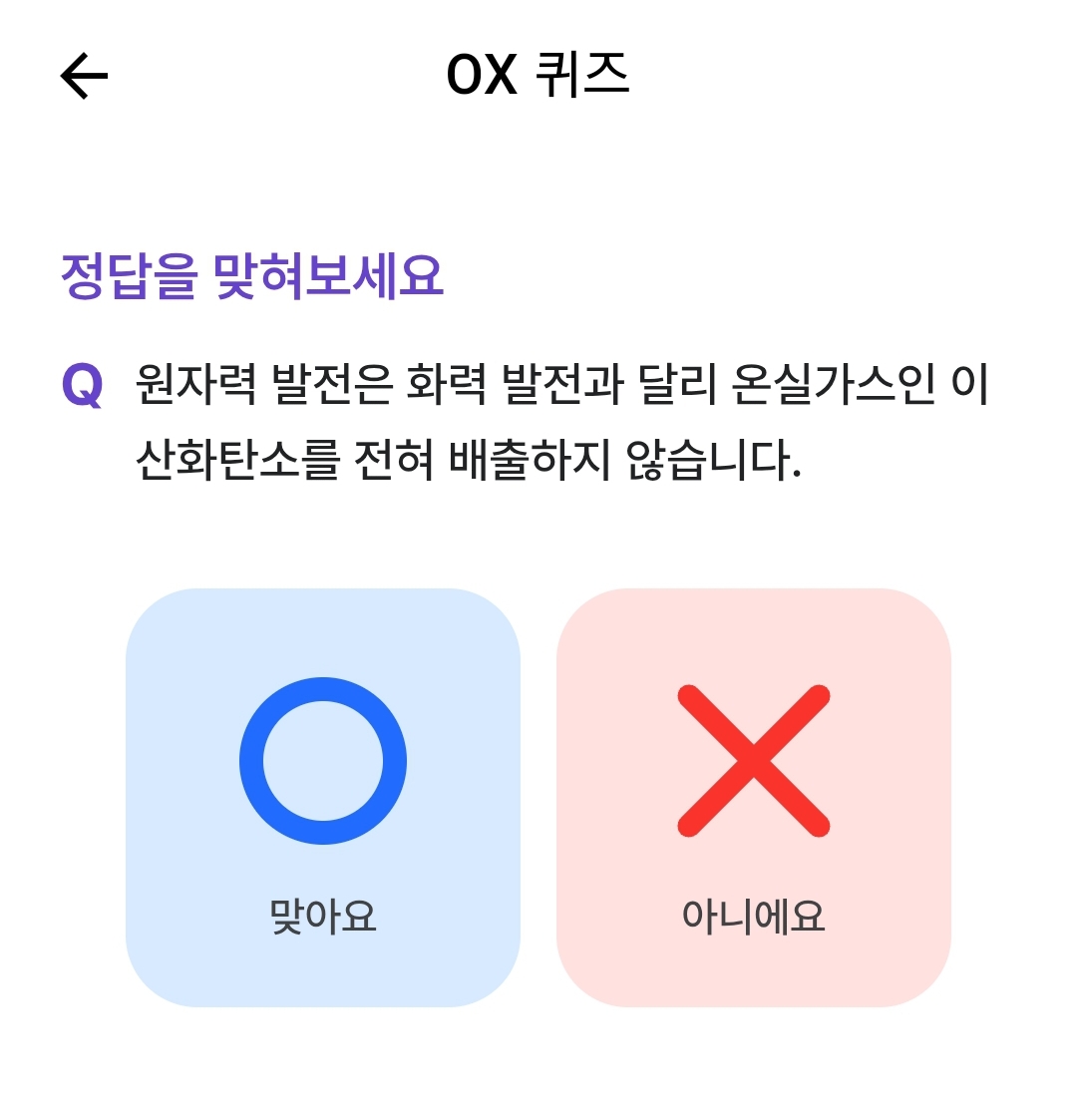The image size is (1077, 1120).
Task: Select the light blue answer card
Action: (x=322, y=793)
